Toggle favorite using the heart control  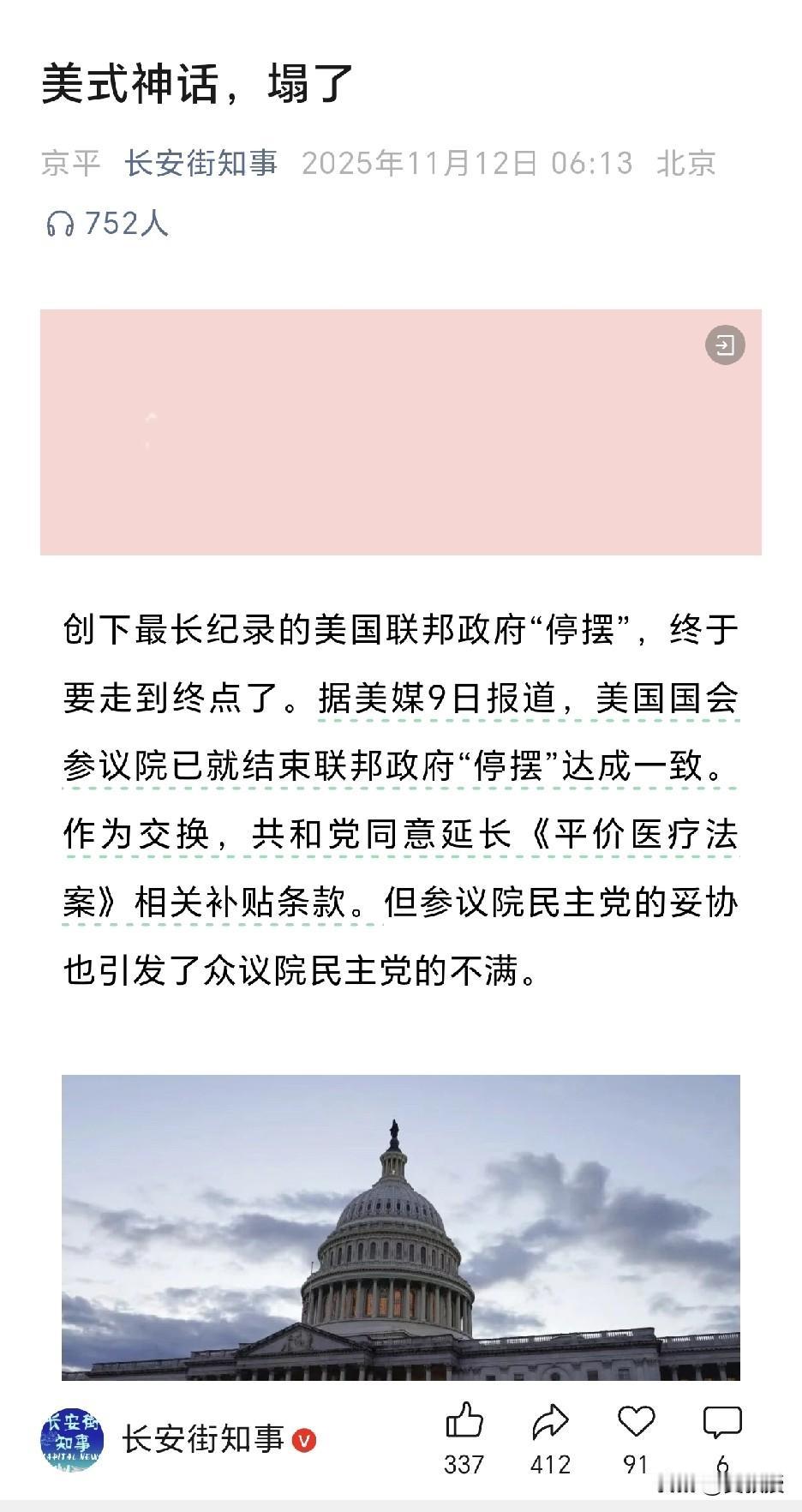click(x=636, y=1420)
